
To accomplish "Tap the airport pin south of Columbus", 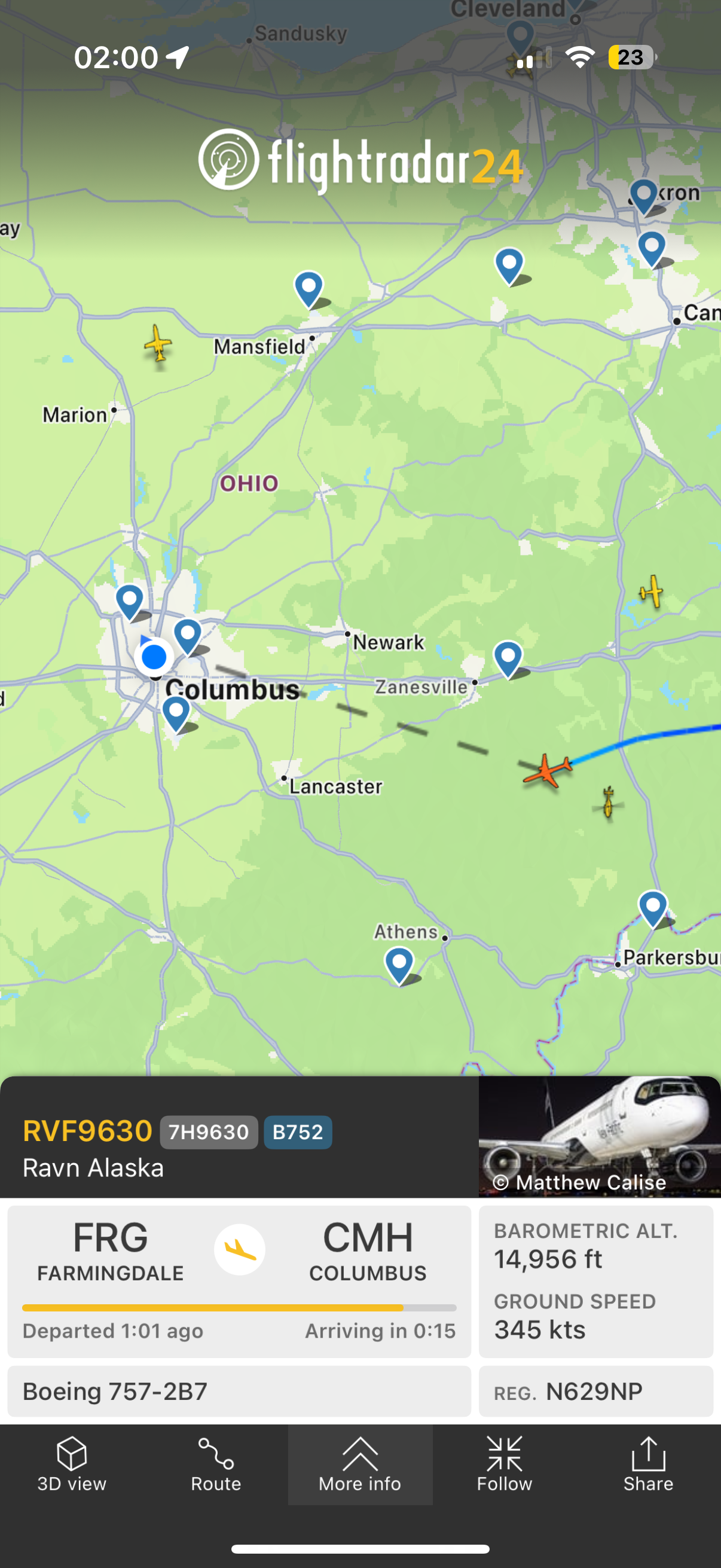I will coord(176,712).
